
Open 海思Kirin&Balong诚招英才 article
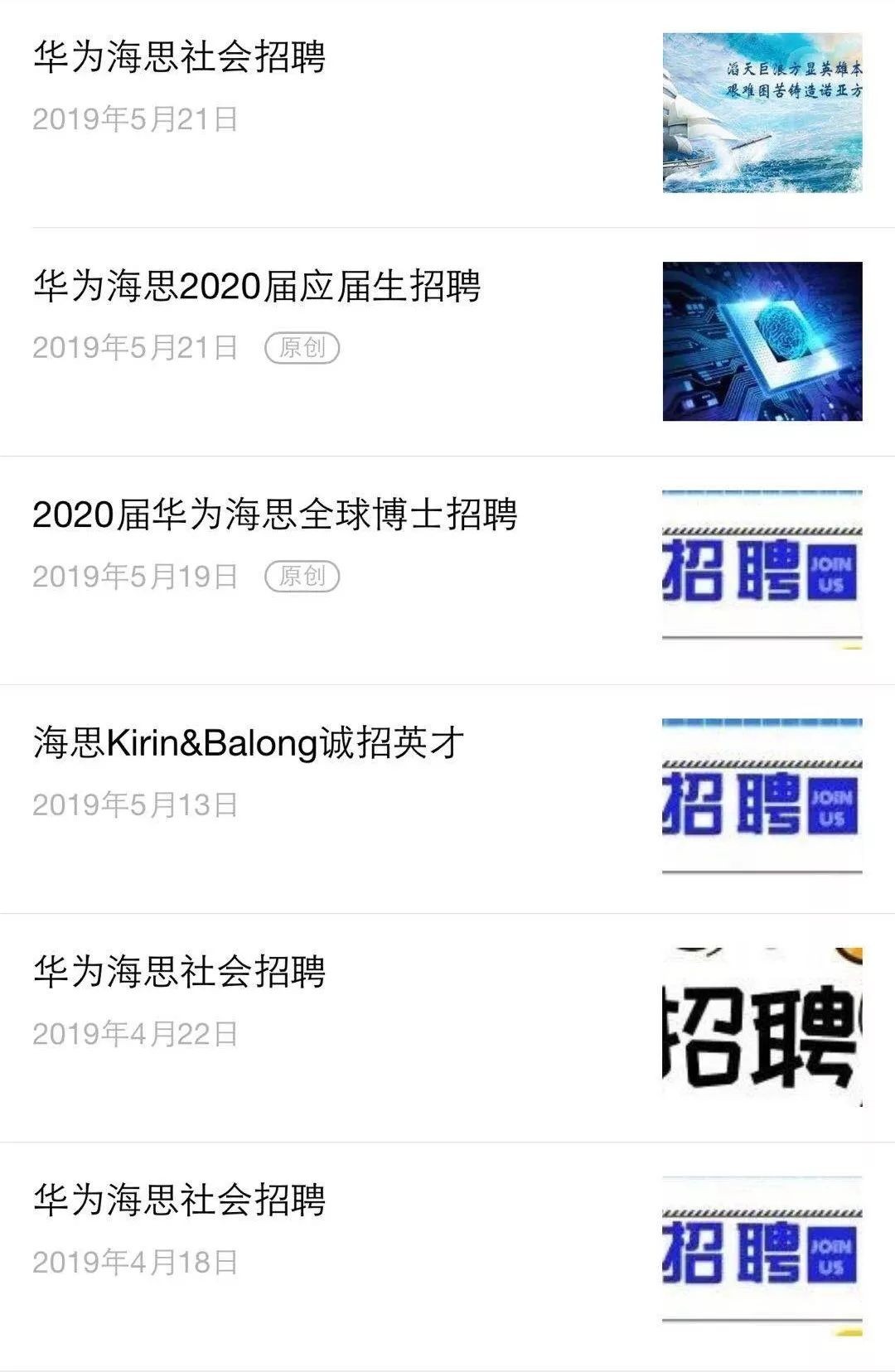tap(249, 743)
